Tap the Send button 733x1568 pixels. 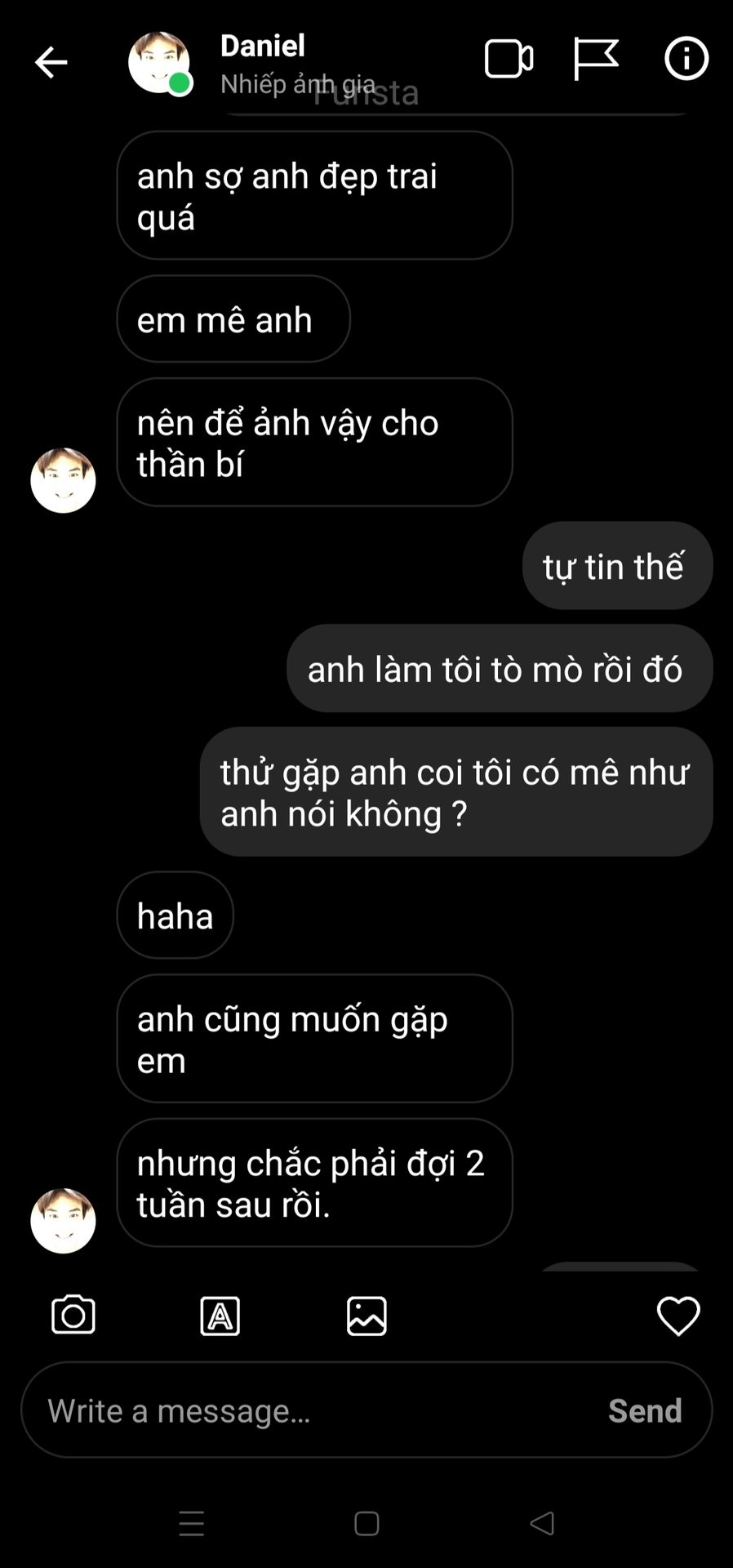click(x=645, y=1410)
